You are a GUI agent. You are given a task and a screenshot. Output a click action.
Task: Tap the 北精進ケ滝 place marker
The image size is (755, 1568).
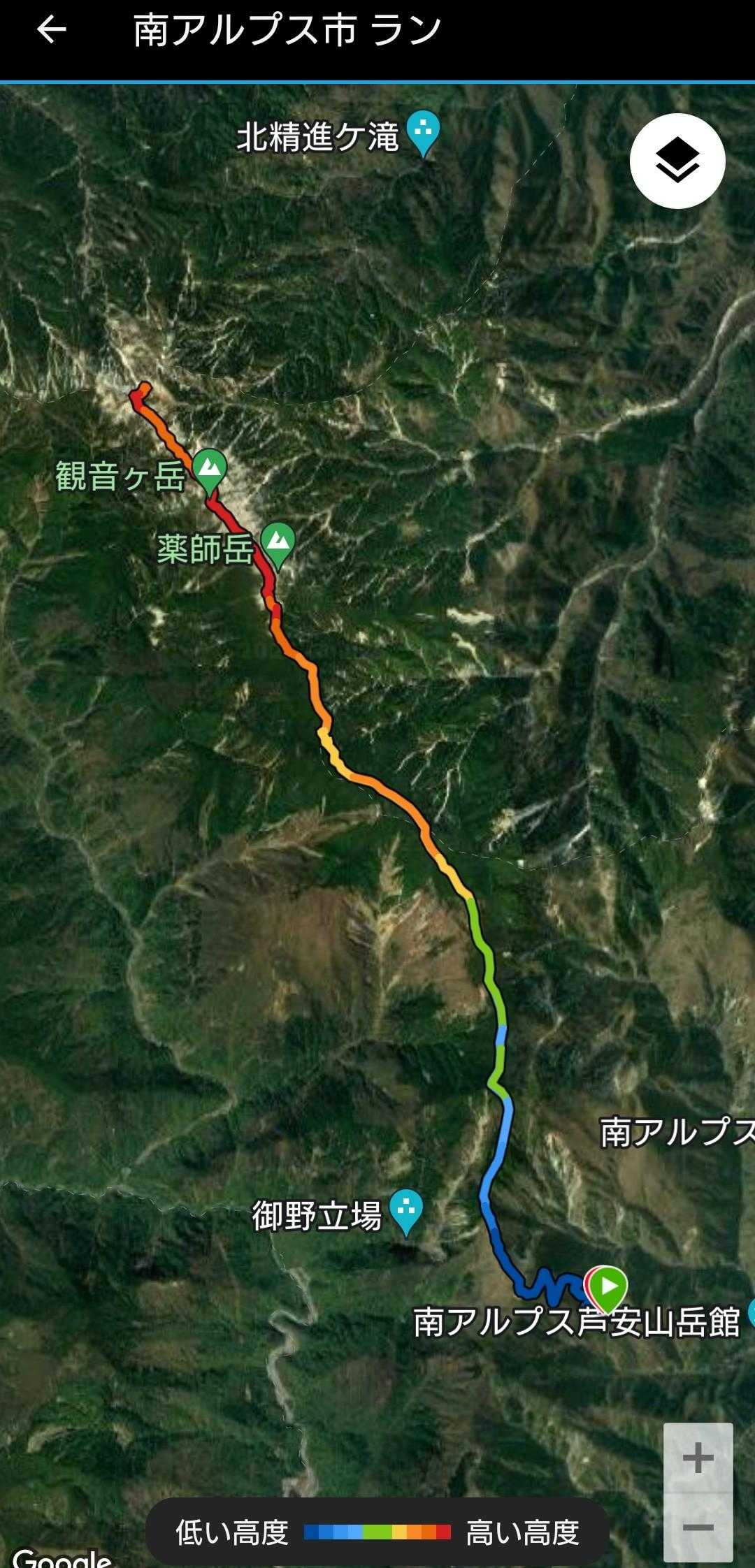pyautogui.click(x=424, y=133)
